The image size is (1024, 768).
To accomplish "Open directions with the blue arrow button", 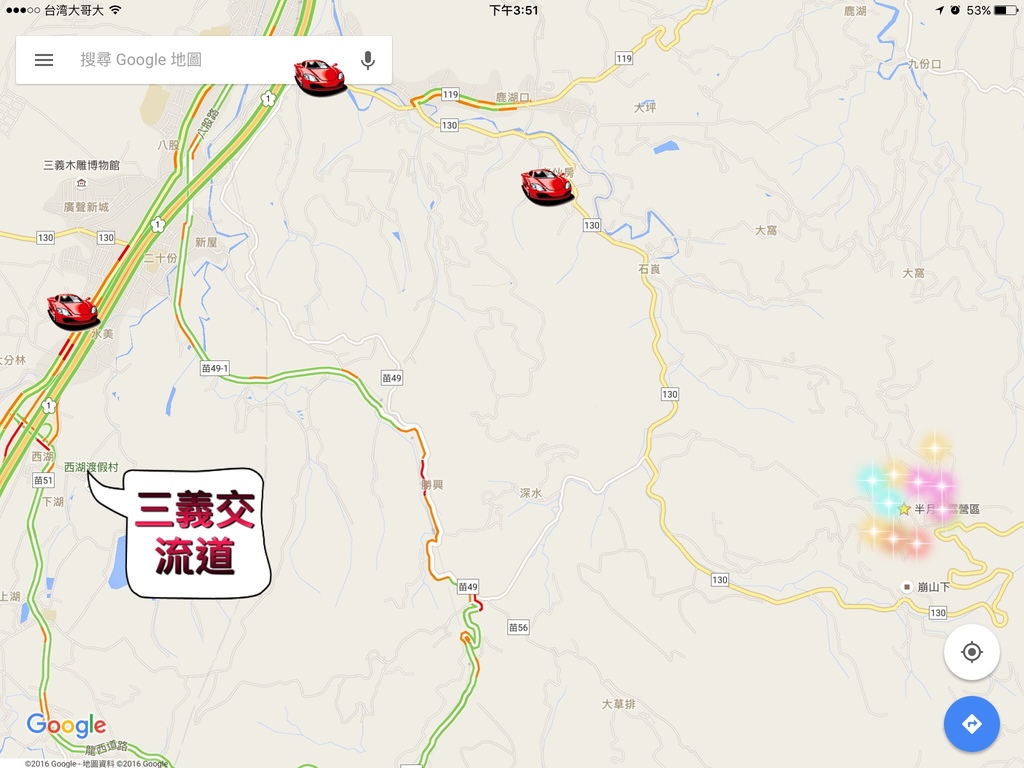I will [x=971, y=724].
